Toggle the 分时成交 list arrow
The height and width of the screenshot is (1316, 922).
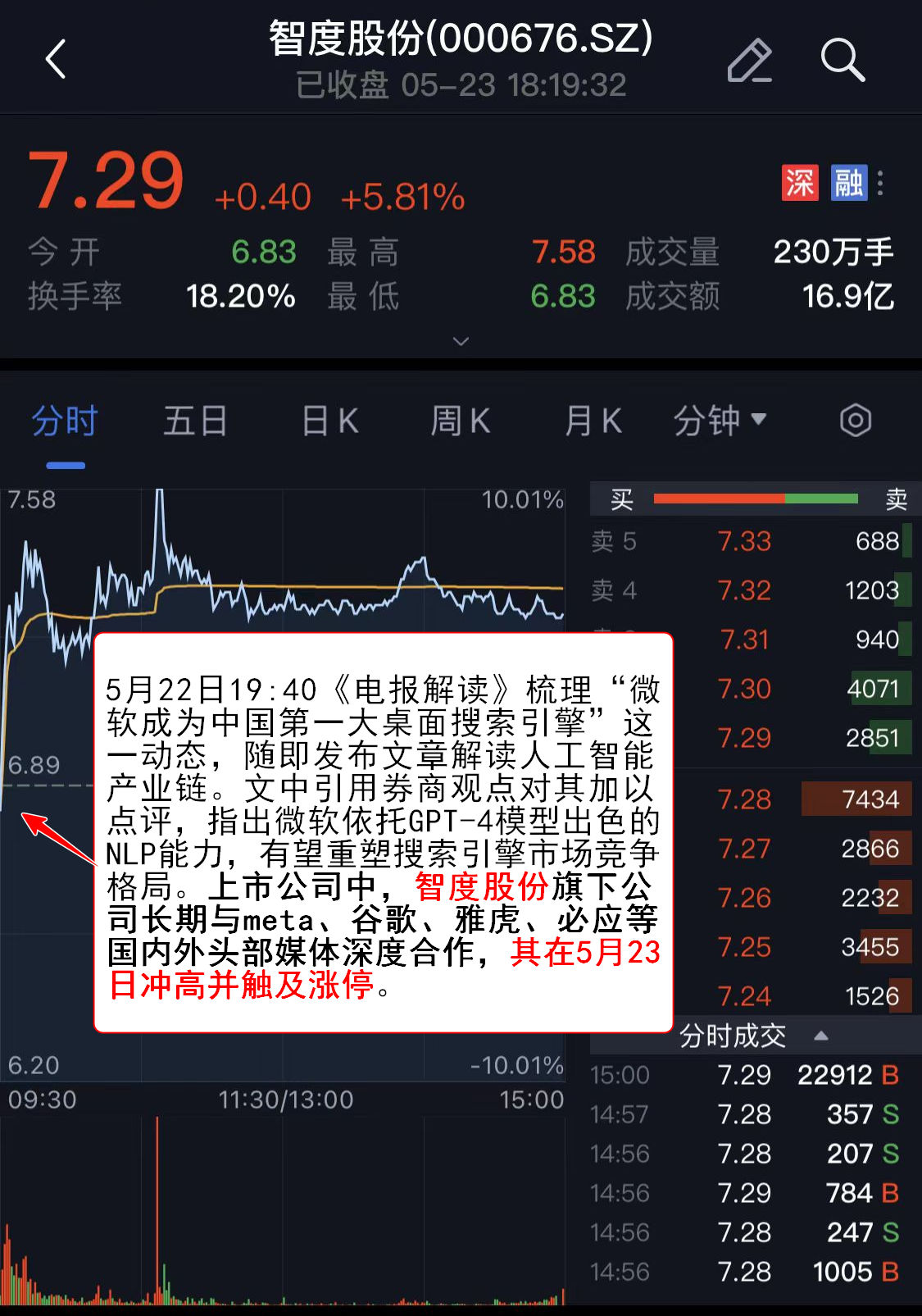(820, 1036)
